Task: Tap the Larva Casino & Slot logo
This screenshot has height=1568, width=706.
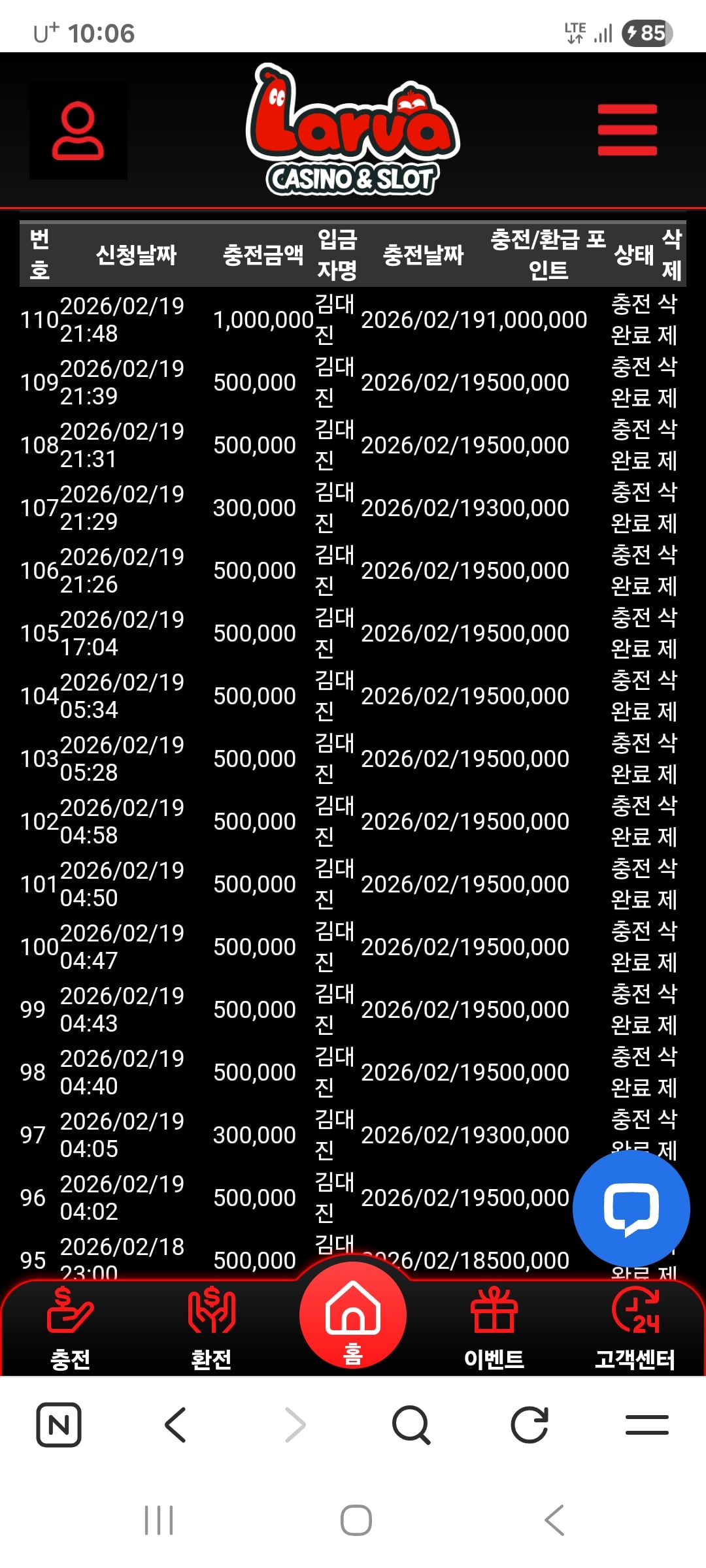Action: [352, 130]
